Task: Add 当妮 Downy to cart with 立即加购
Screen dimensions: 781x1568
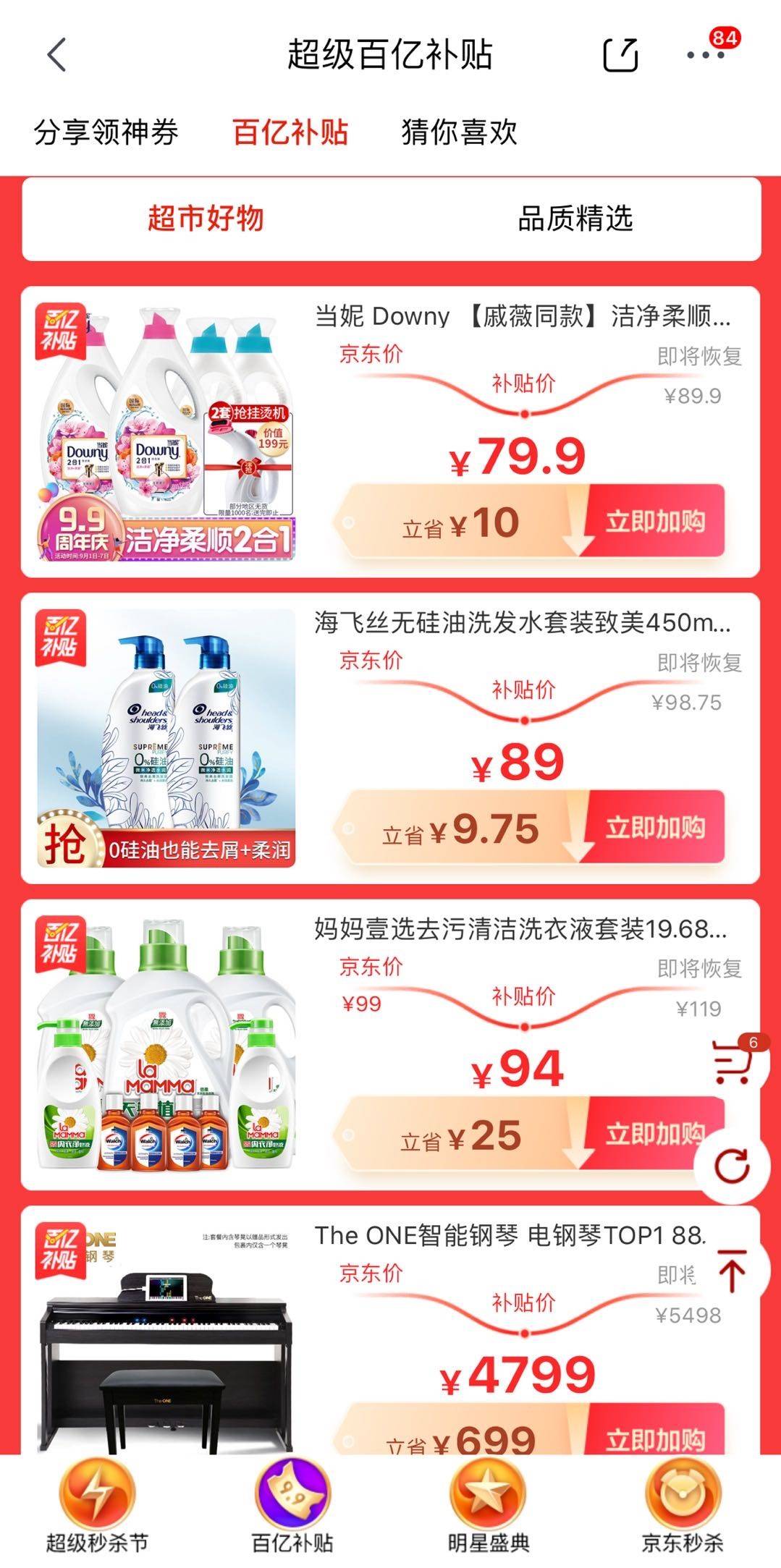Action: point(654,521)
